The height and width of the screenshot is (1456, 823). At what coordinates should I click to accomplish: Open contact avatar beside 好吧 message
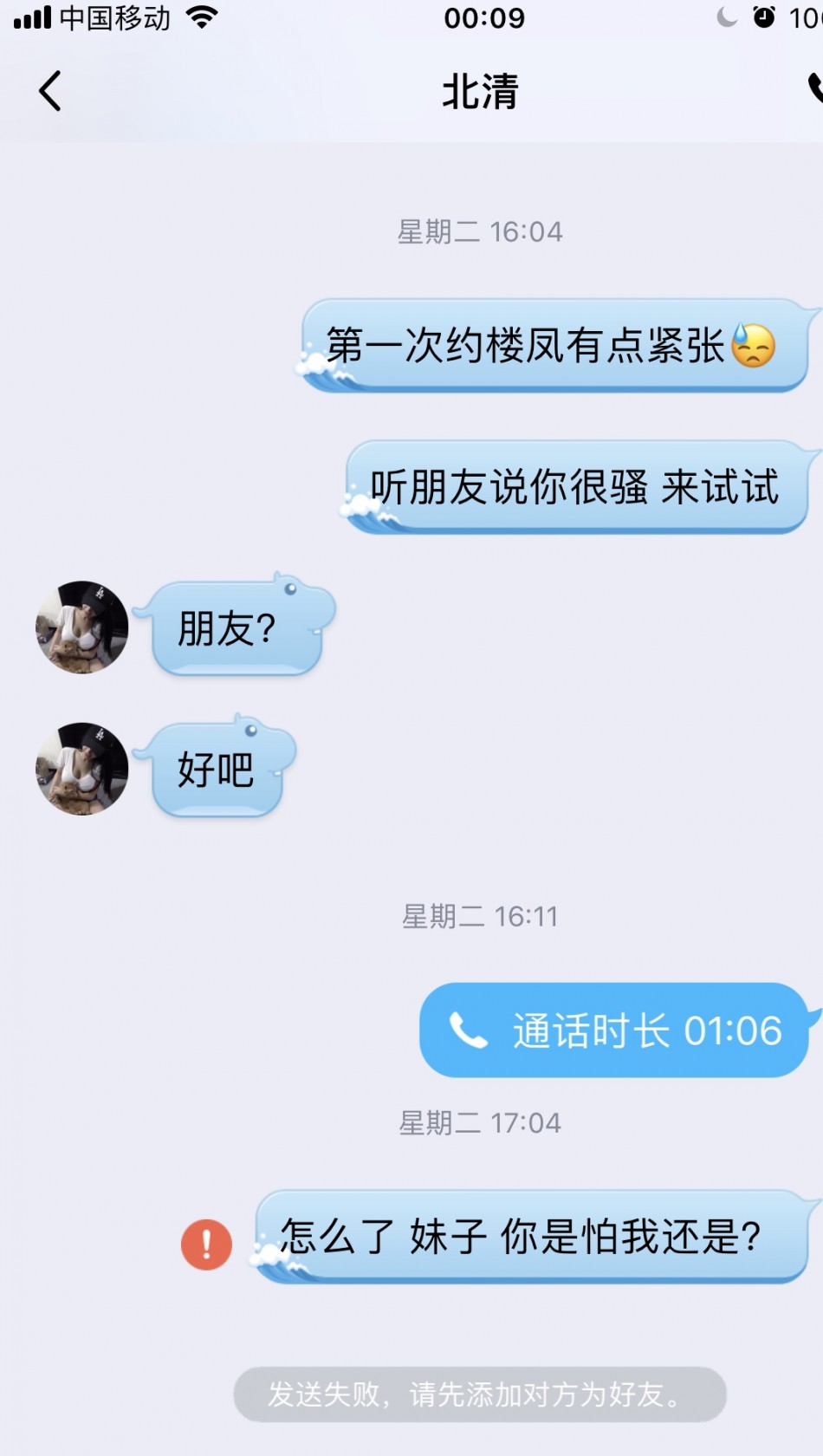[82, 769]
